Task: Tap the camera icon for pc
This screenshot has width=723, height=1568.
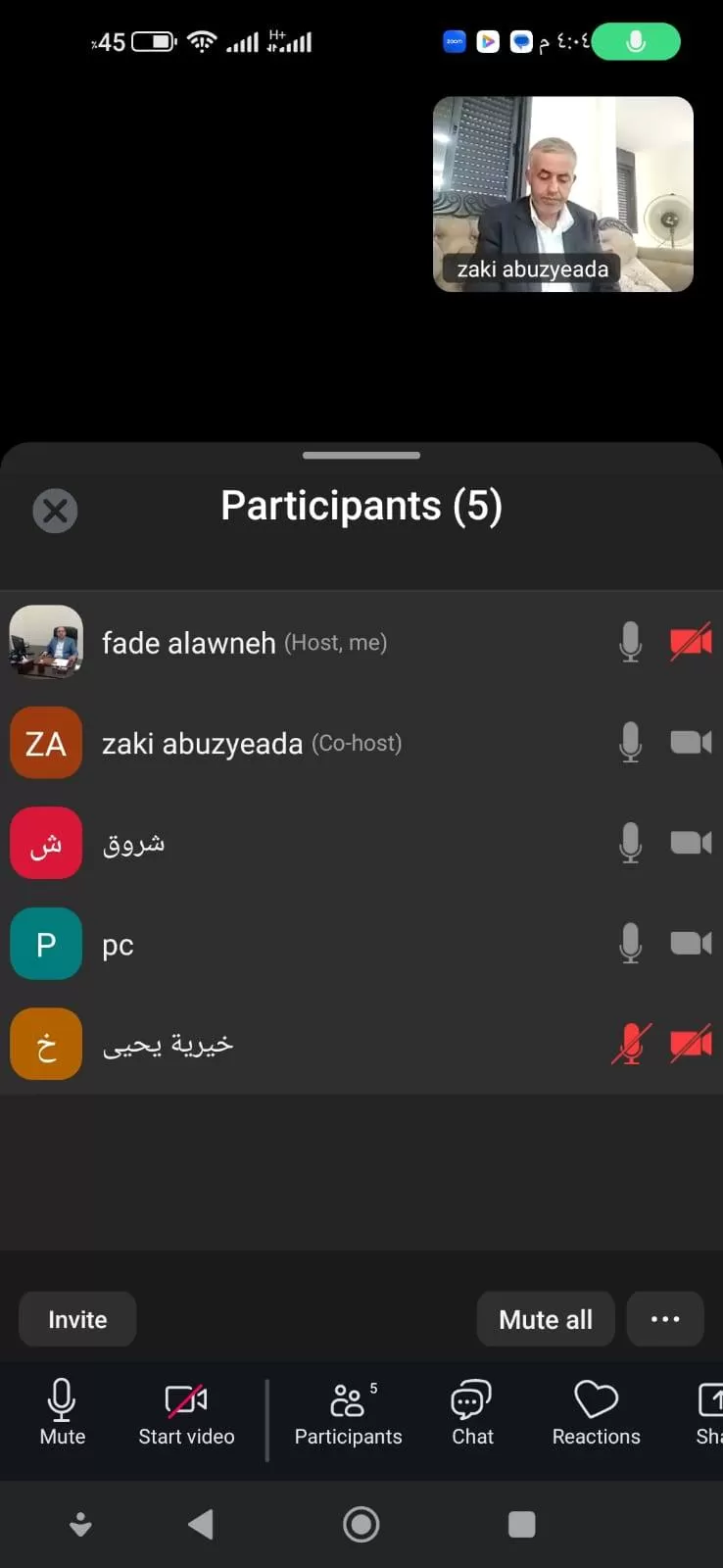Action: point(691,944)
